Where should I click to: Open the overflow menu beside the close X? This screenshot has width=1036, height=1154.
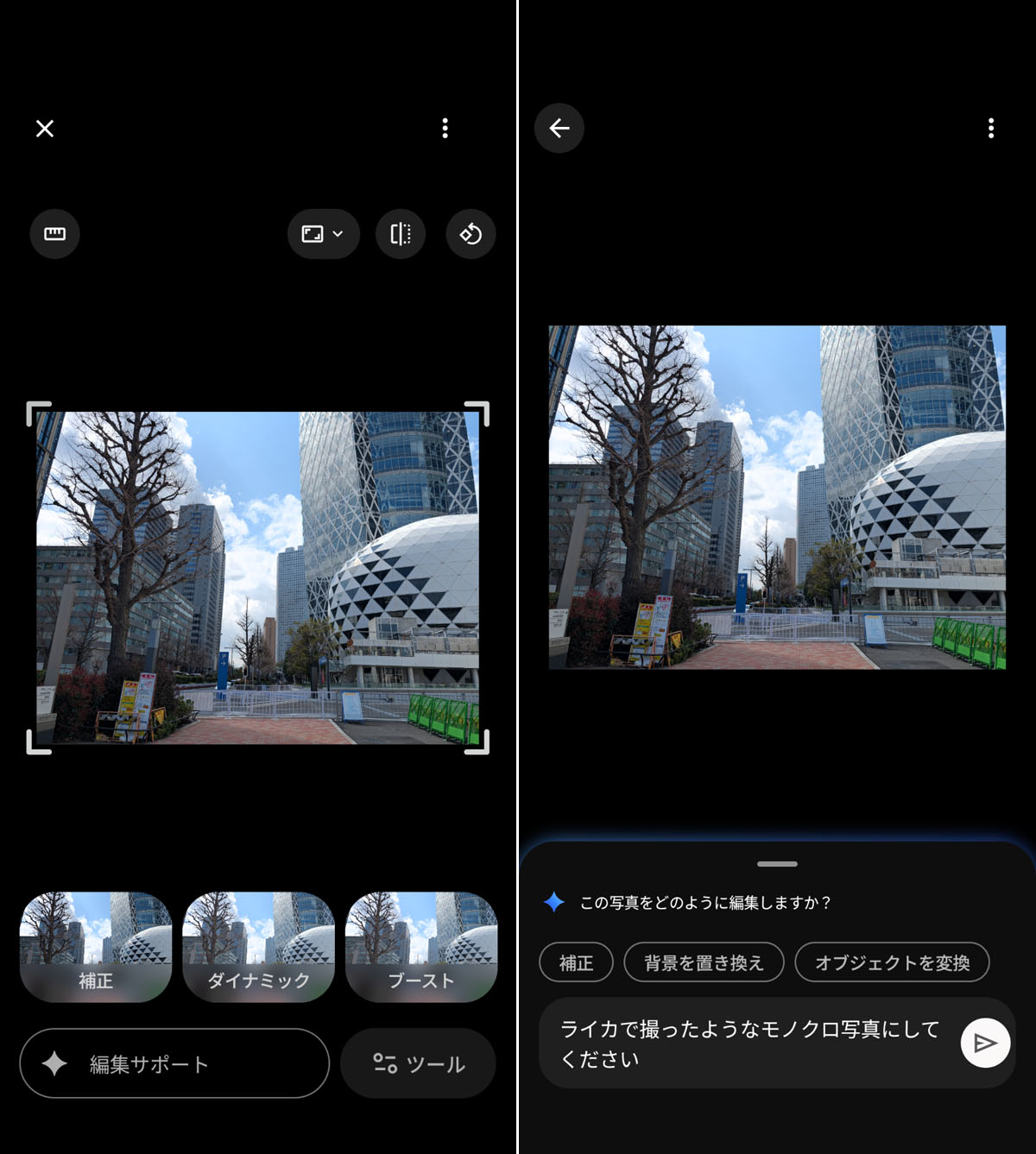[x=445, y=129]
